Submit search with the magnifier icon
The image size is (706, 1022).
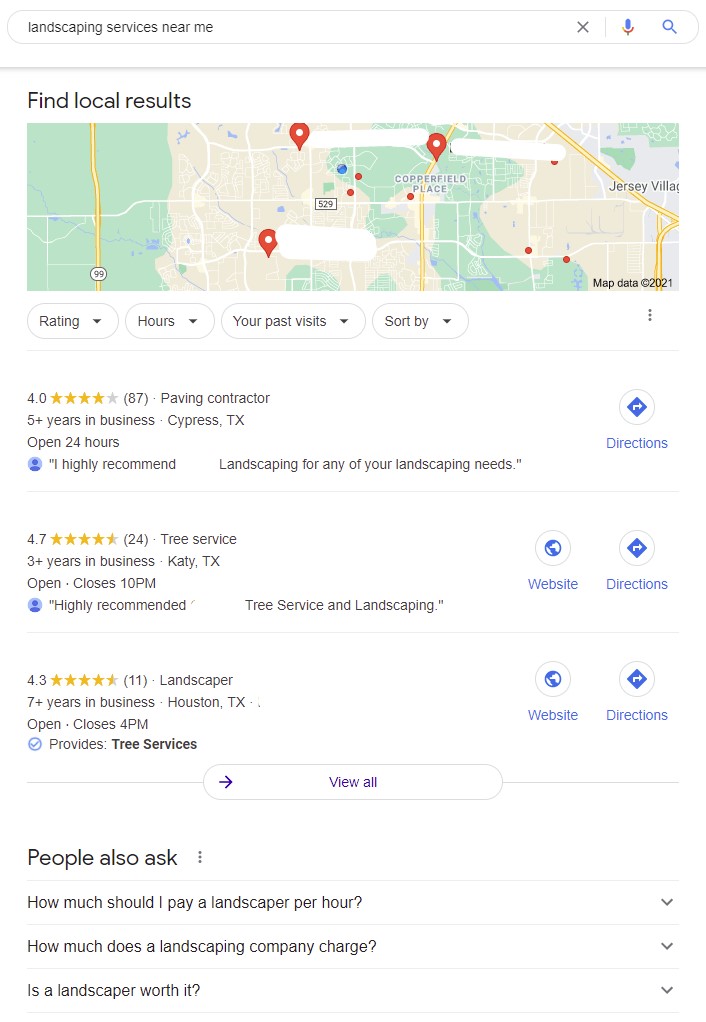point(670,27)
